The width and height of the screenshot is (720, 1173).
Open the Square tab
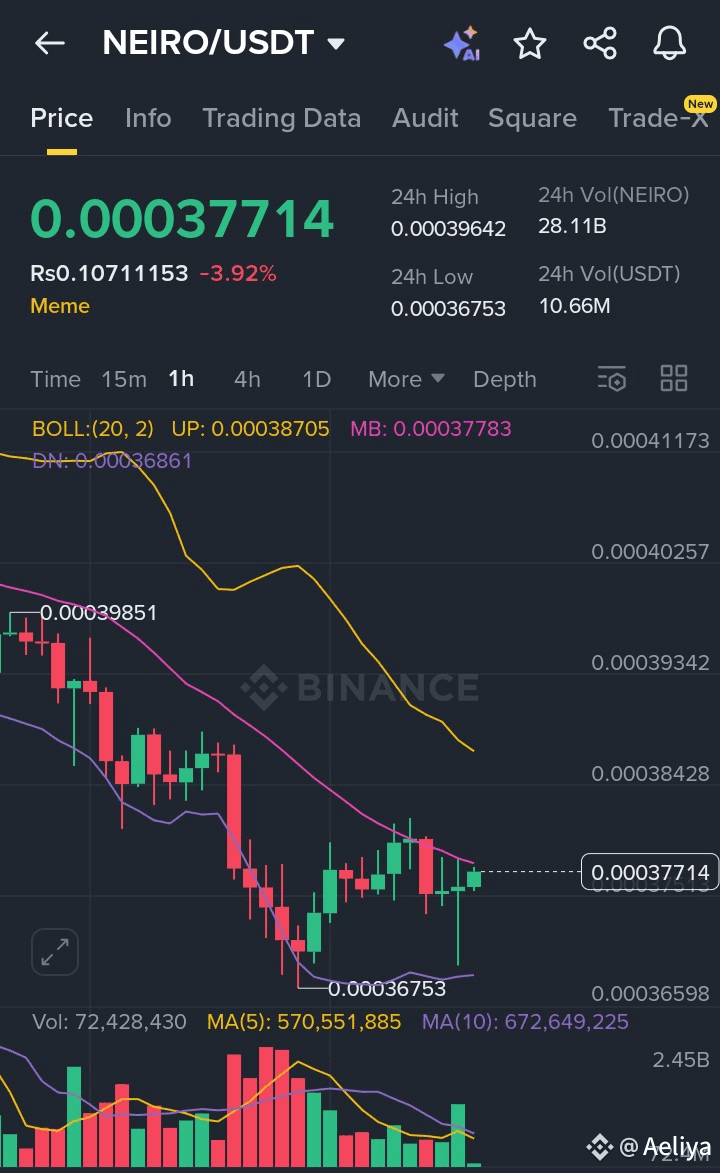(532, 118)
